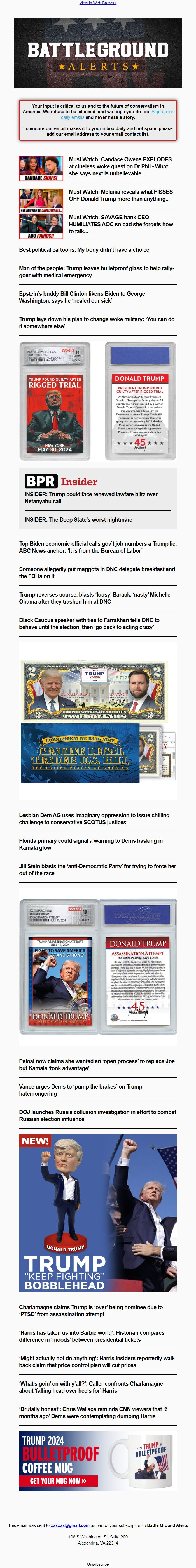Open the Candace Owens Dr Phil story
The image size is (196, 1568).
[x=120, y=166]
